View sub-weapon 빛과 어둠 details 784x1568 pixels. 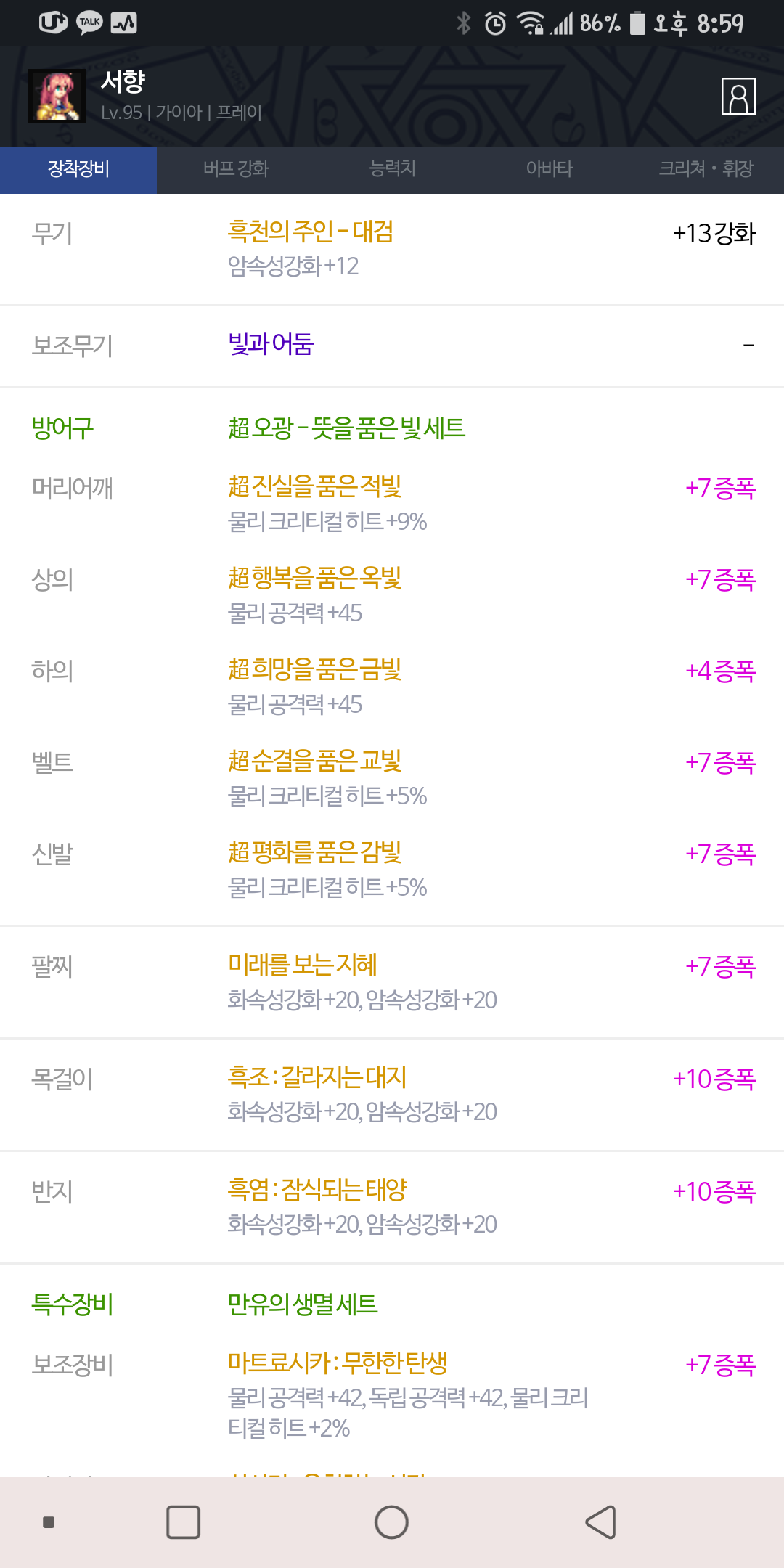pyautogui.click(x=271, y=344)
